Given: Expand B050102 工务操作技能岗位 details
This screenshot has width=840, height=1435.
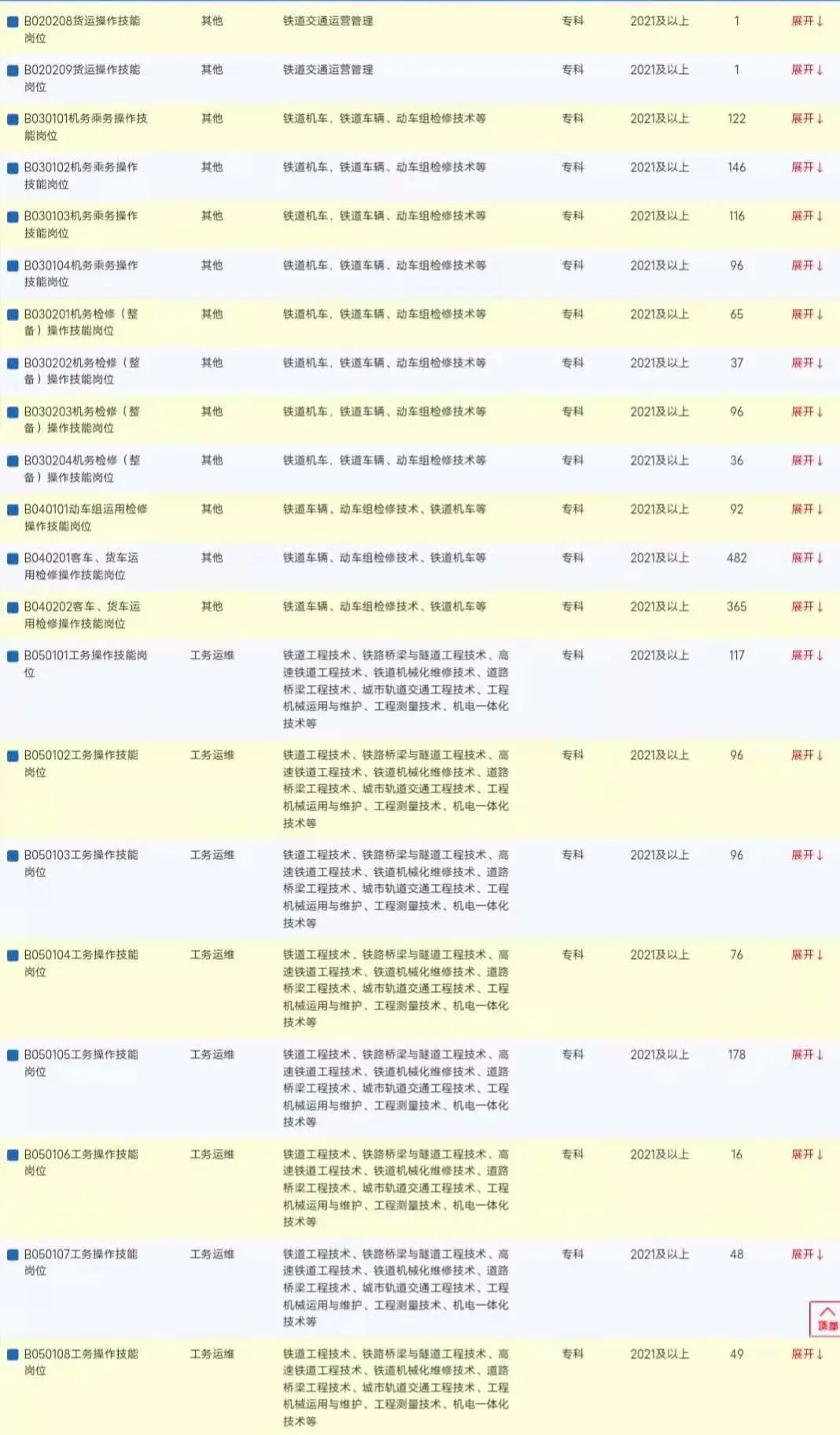Looking at the screenshot, I should coord(807,756).
